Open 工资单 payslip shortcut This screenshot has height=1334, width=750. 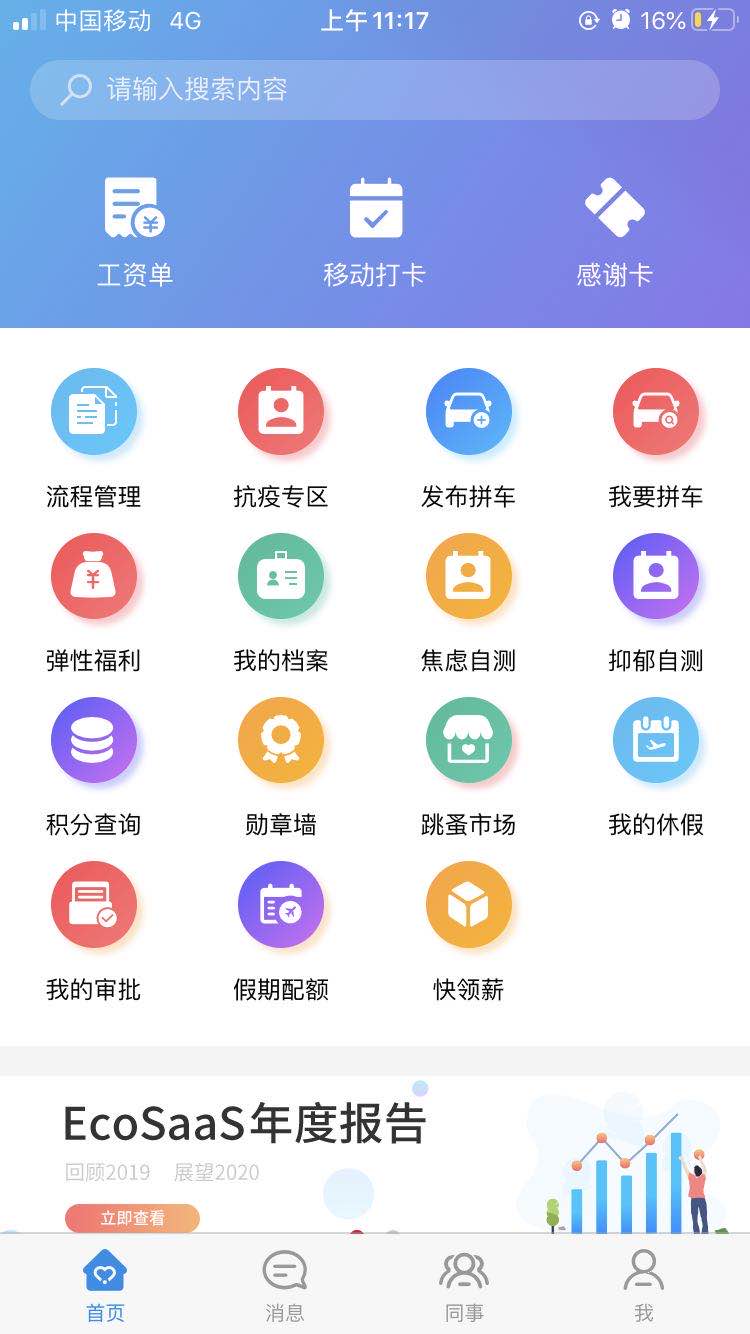(135, 230)
